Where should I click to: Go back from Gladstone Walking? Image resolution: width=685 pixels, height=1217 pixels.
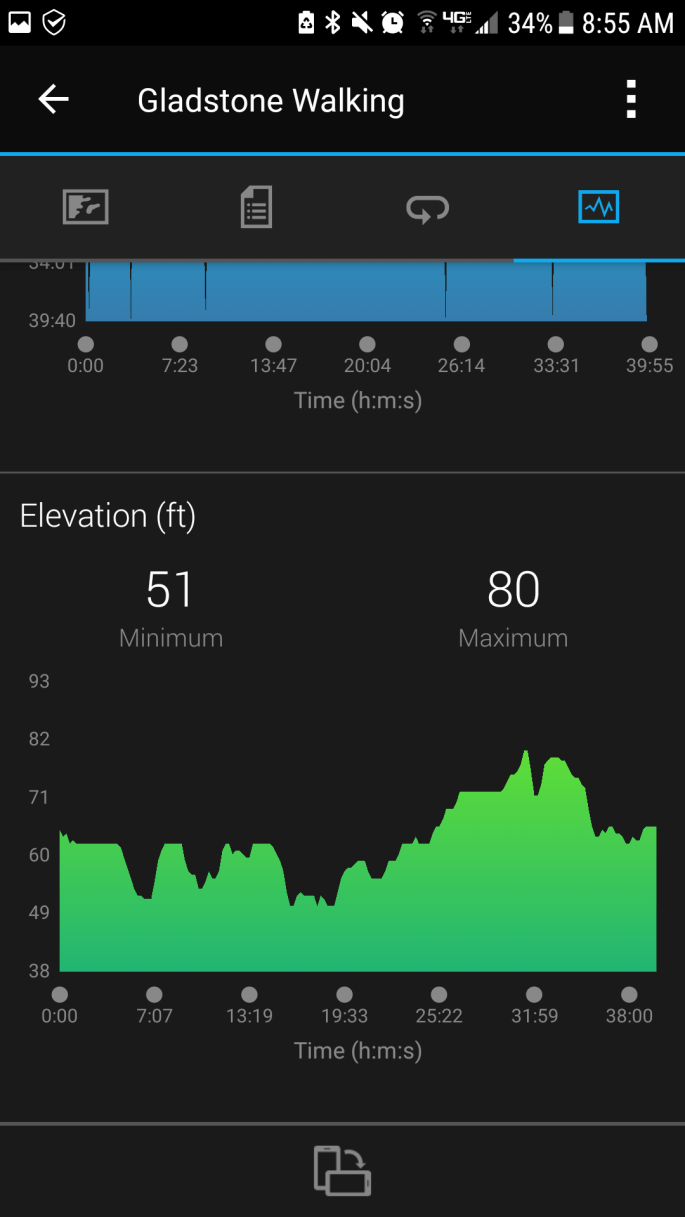tap(53, 99)
